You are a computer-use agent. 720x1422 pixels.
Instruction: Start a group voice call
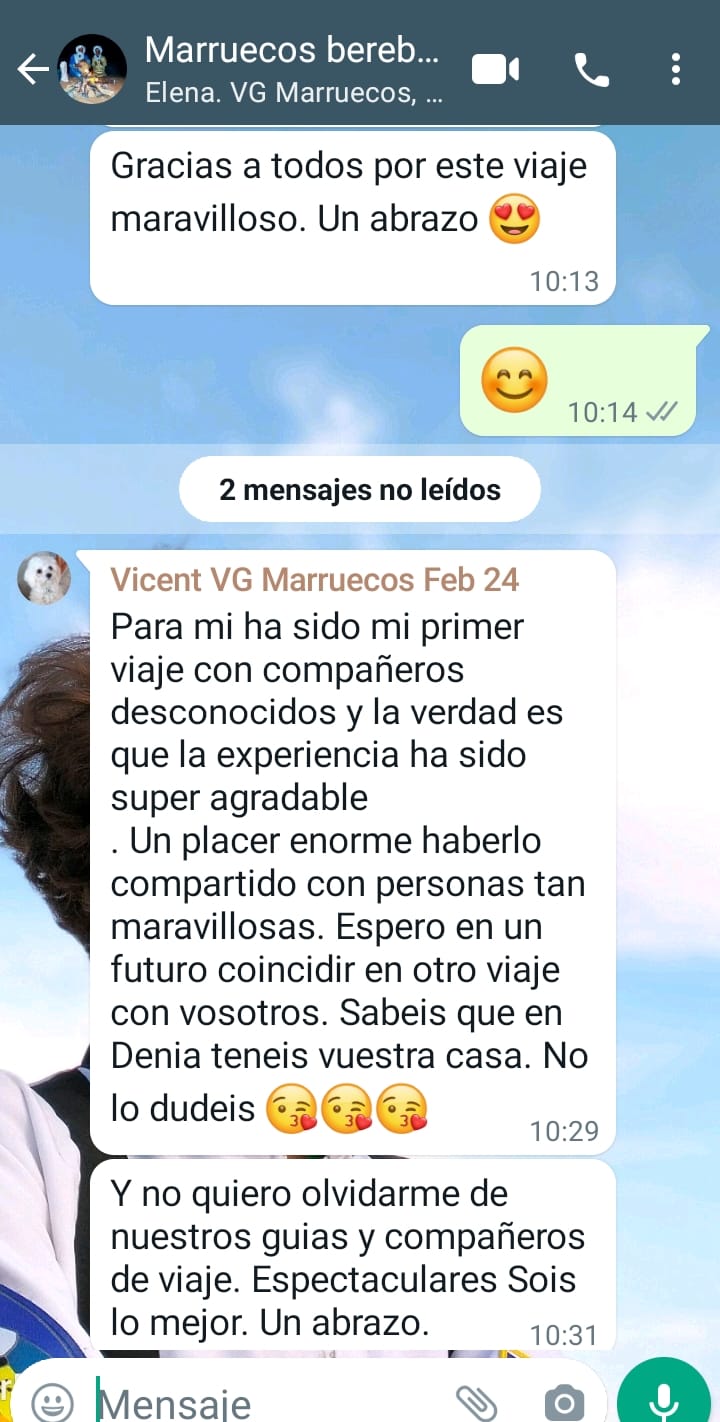pyautogui.click(x=591, y=69)
